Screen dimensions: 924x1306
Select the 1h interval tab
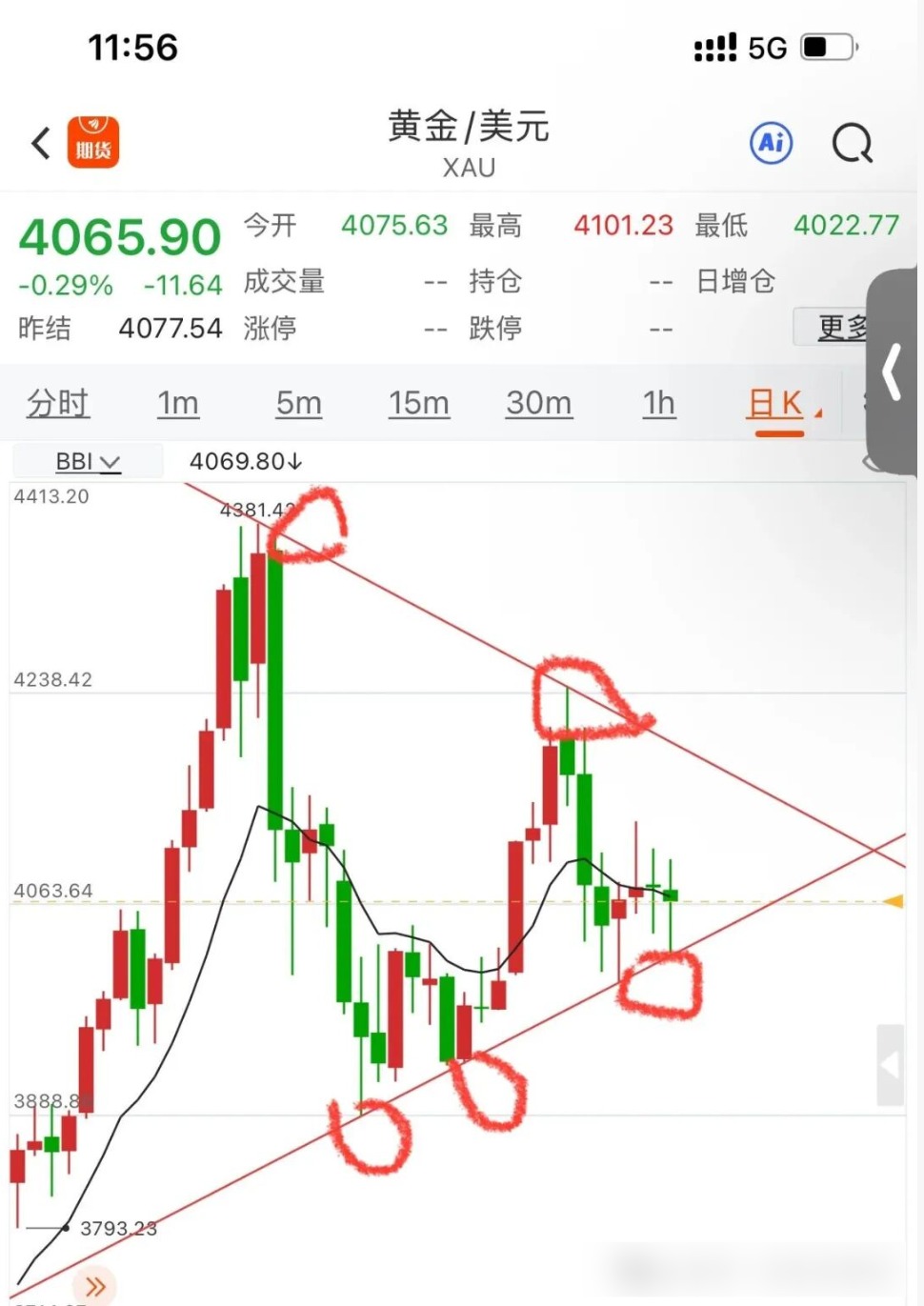click(x=658, y=403)
